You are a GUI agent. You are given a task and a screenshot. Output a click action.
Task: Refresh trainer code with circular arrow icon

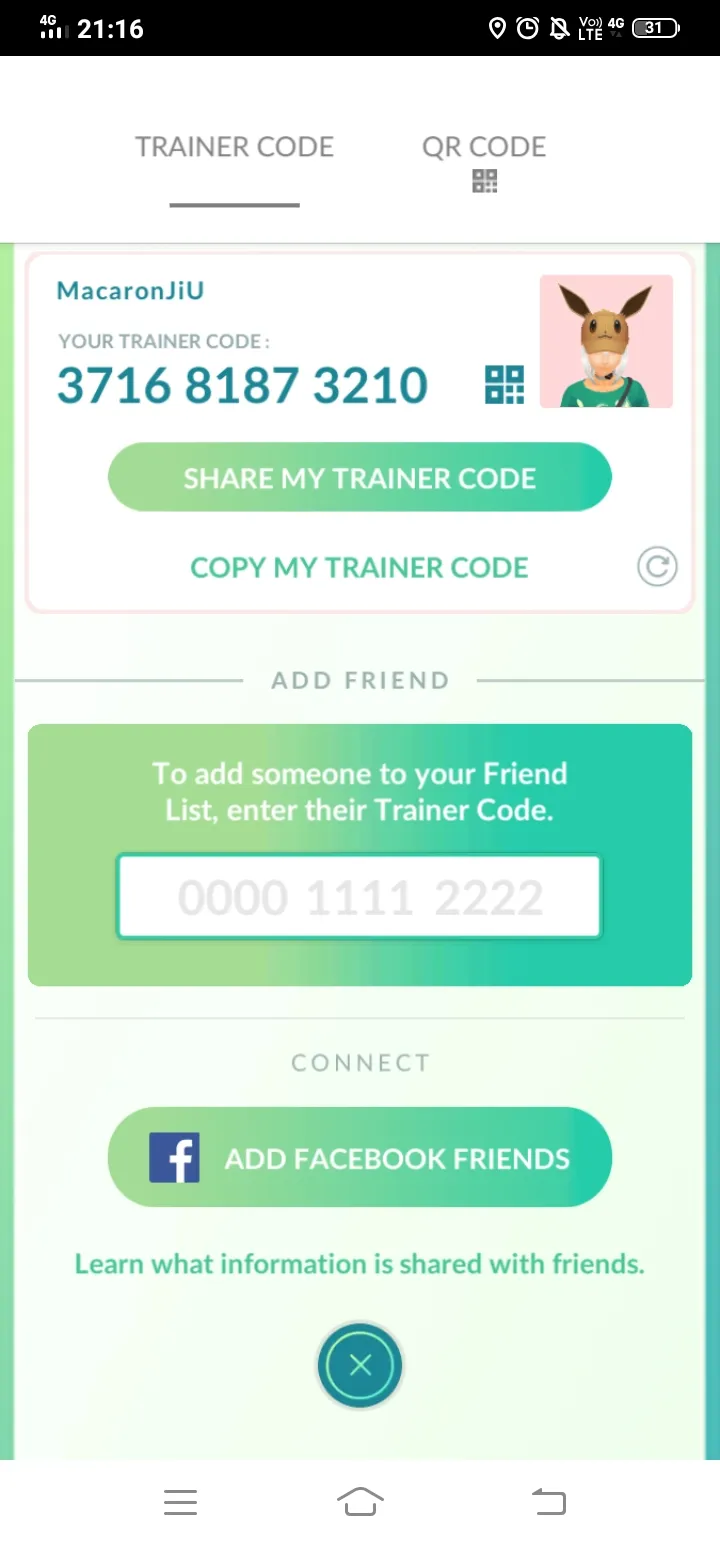[657, 568]
